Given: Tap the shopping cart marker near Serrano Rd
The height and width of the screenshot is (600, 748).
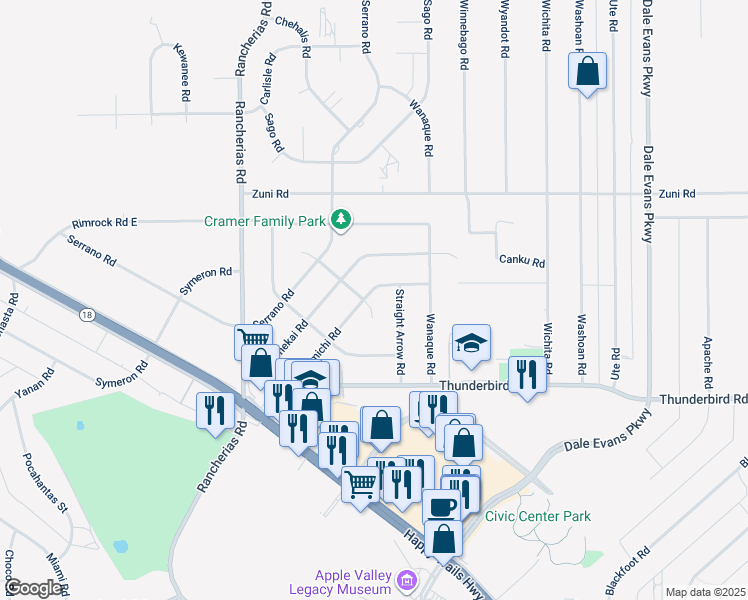Looking at the screenshot, I should pyautogui.click(x=251, y=343).
